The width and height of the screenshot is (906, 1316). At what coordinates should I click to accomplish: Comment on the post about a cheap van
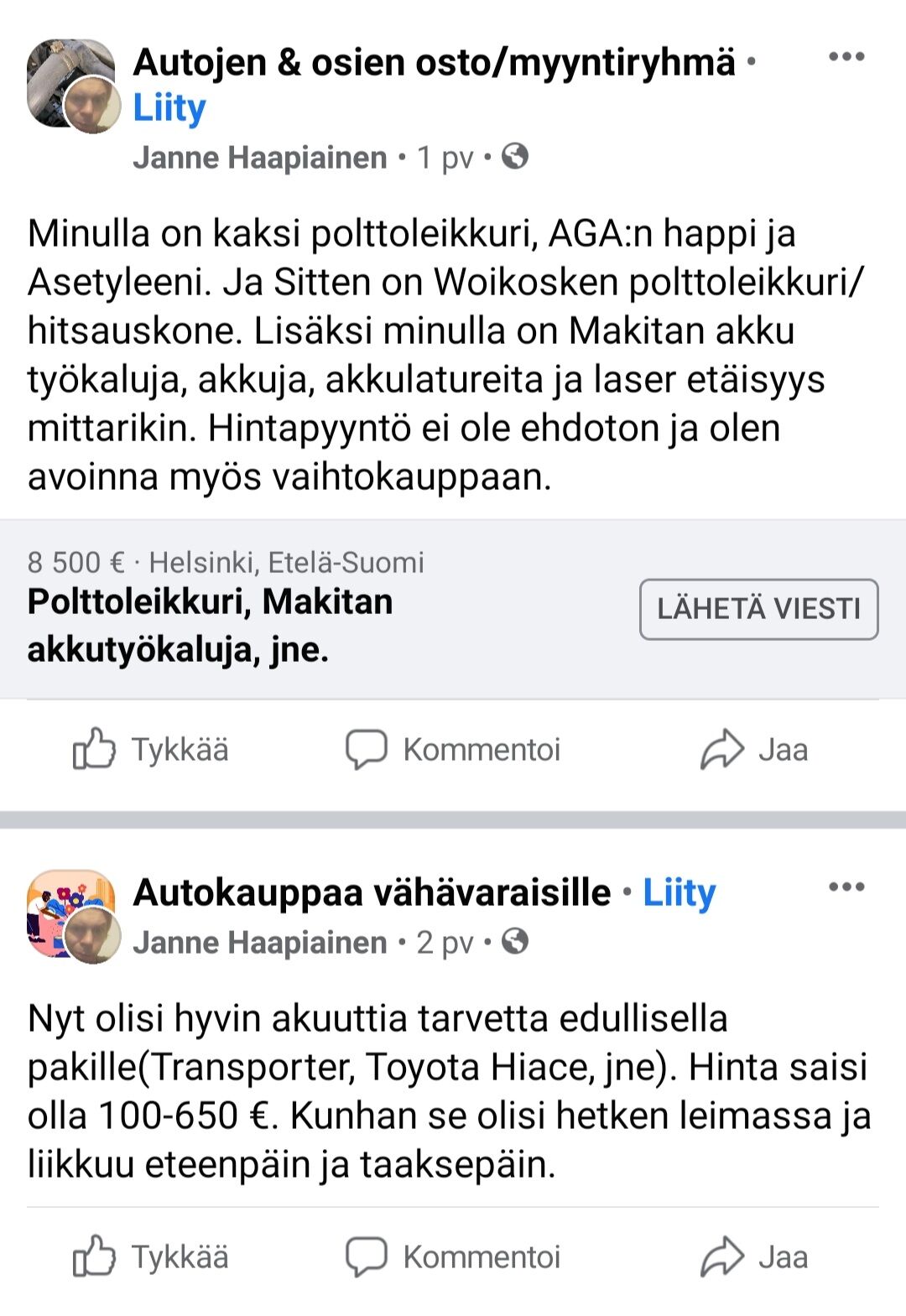[453, 1256]
